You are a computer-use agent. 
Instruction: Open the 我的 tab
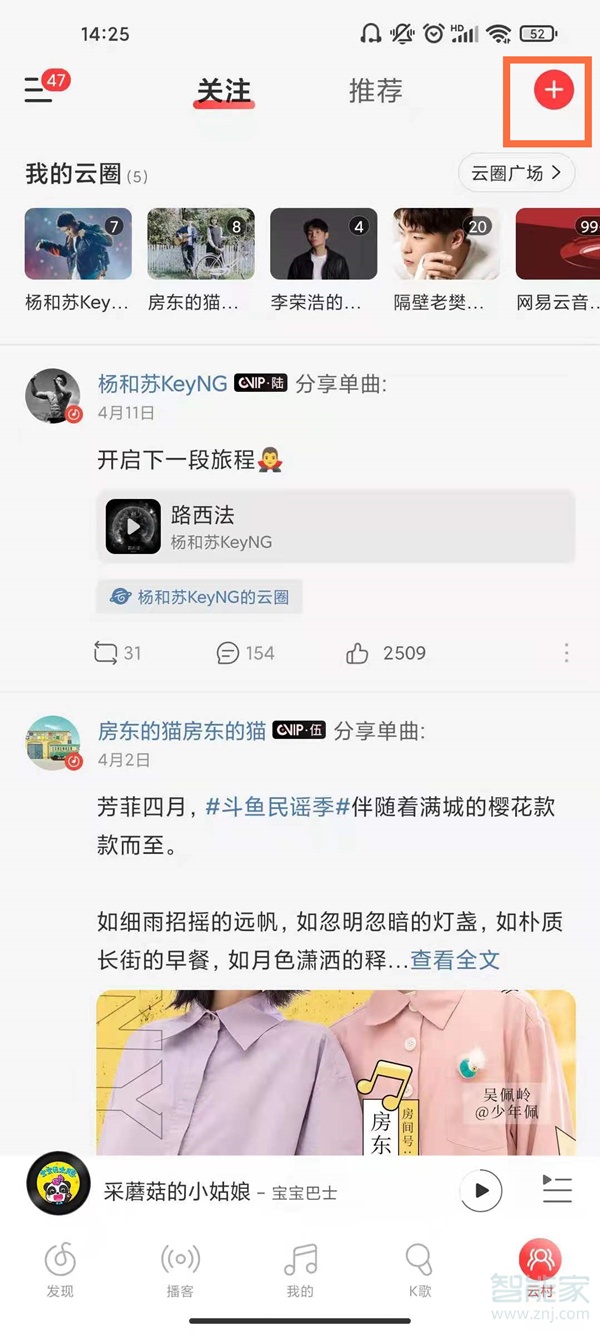(300, 1267)
